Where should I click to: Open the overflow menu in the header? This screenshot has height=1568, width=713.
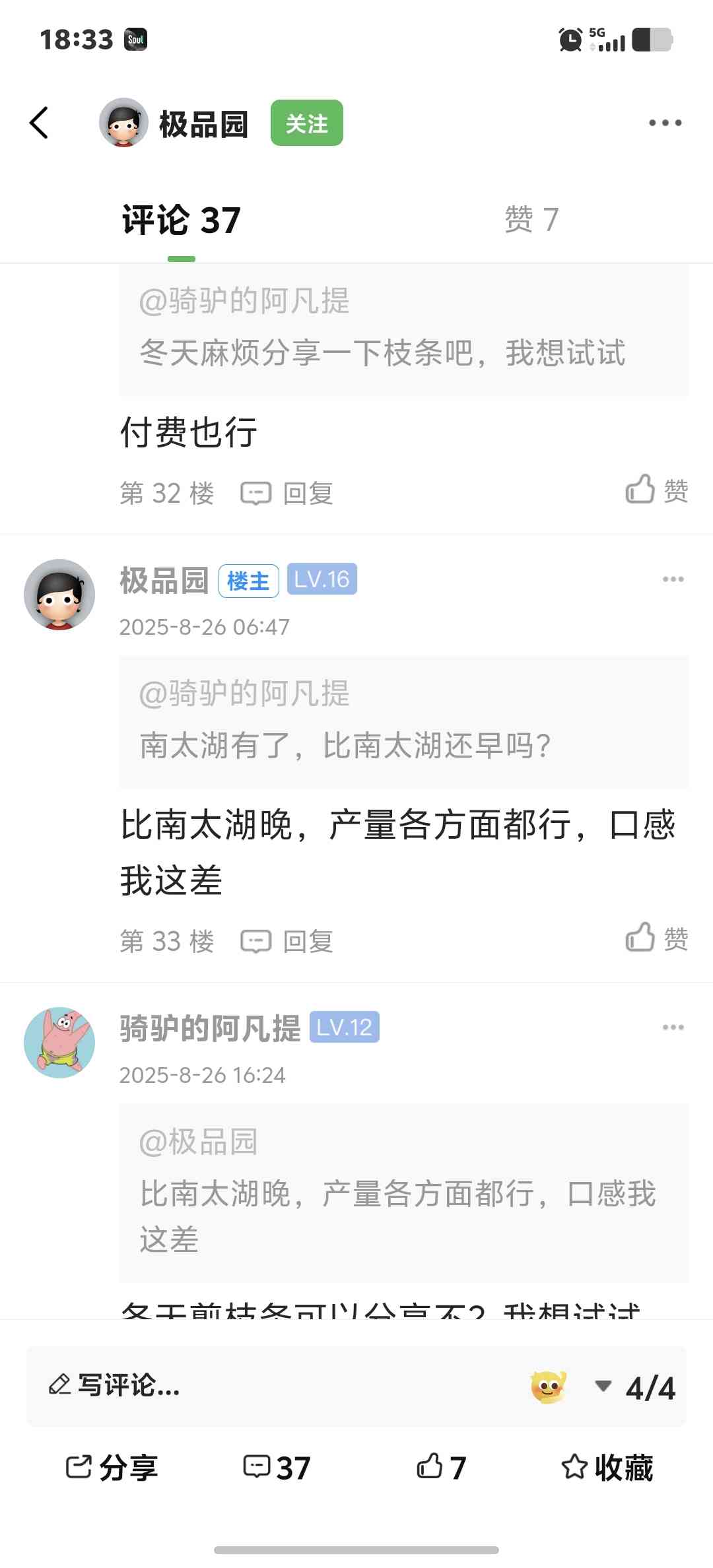664,123
